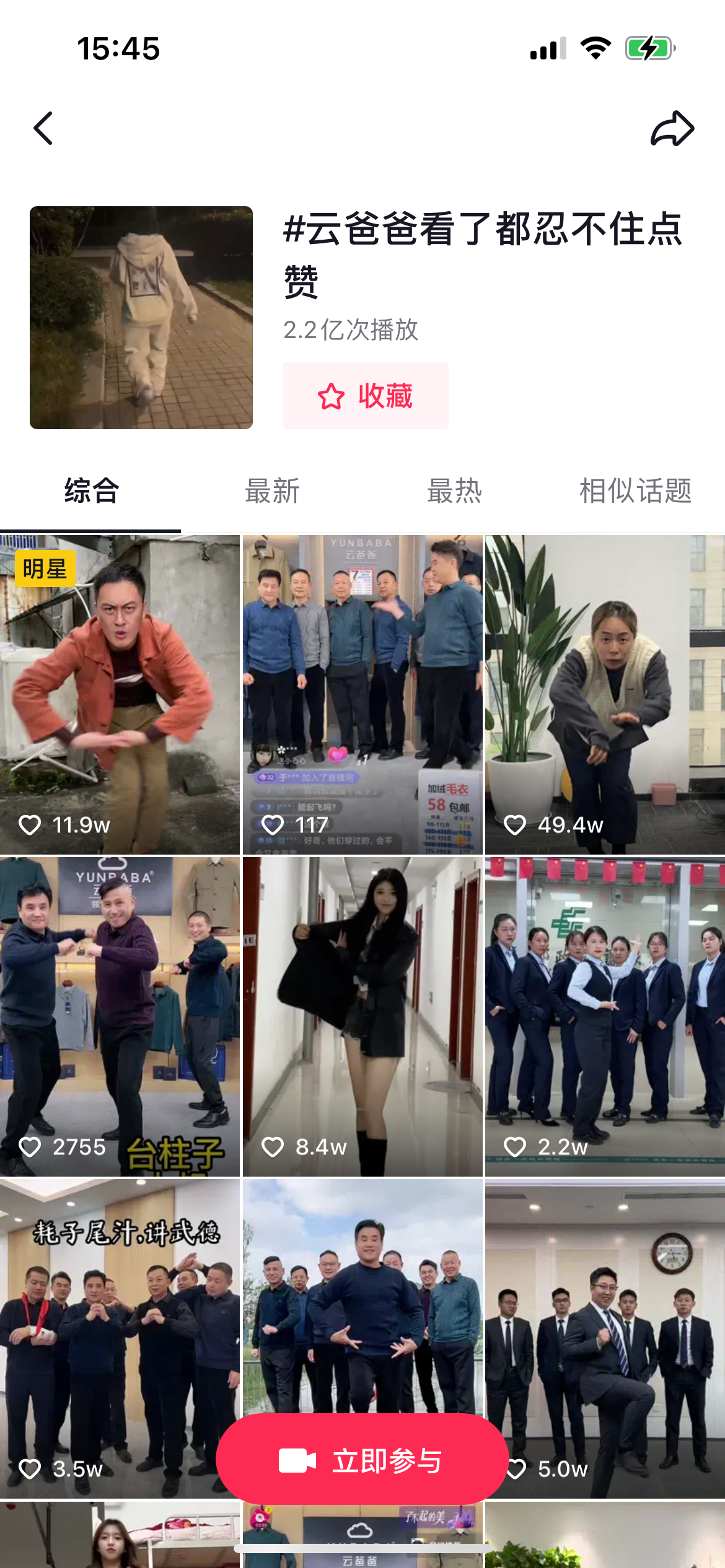
Task: View the video with 8.4w likes
Action: tap(362, 1016)
